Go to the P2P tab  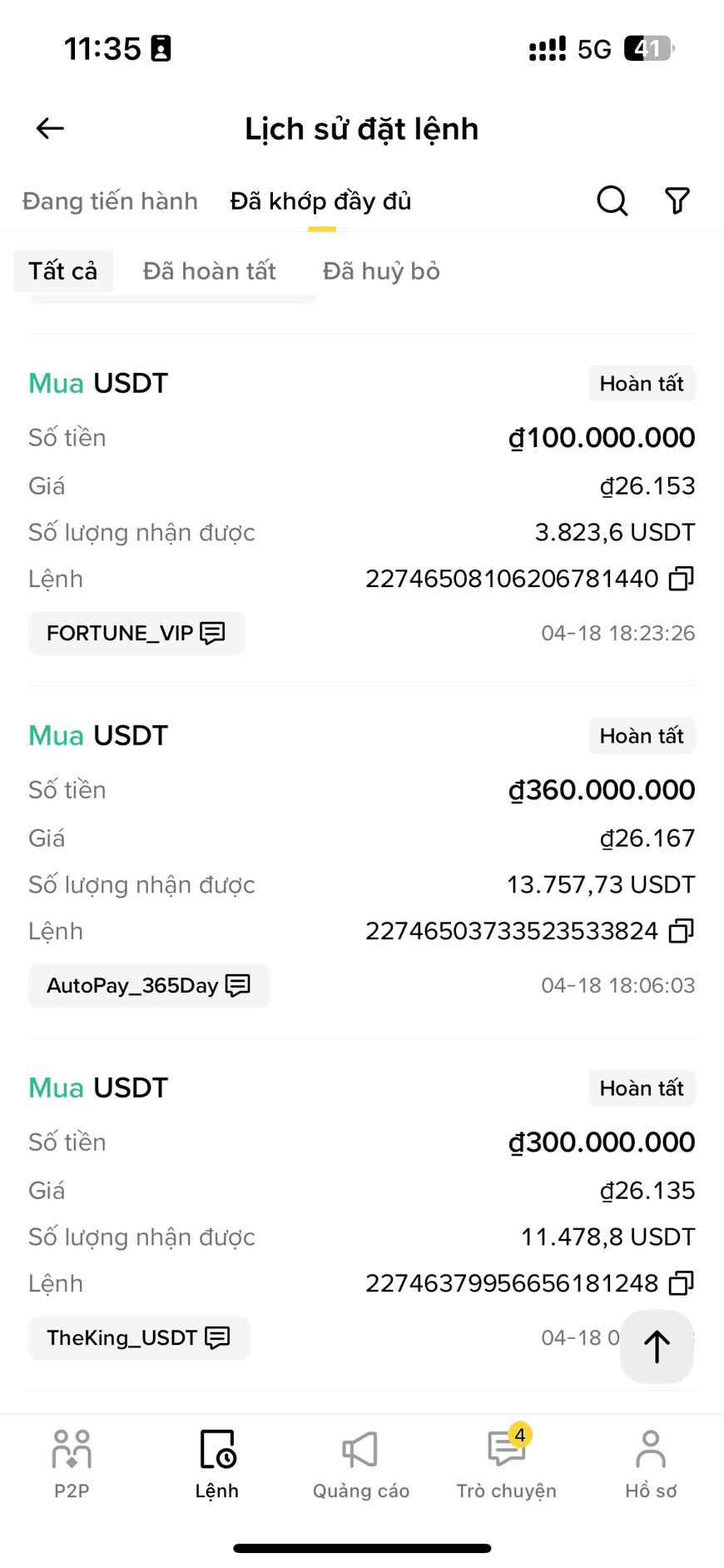pos(72,1464)
